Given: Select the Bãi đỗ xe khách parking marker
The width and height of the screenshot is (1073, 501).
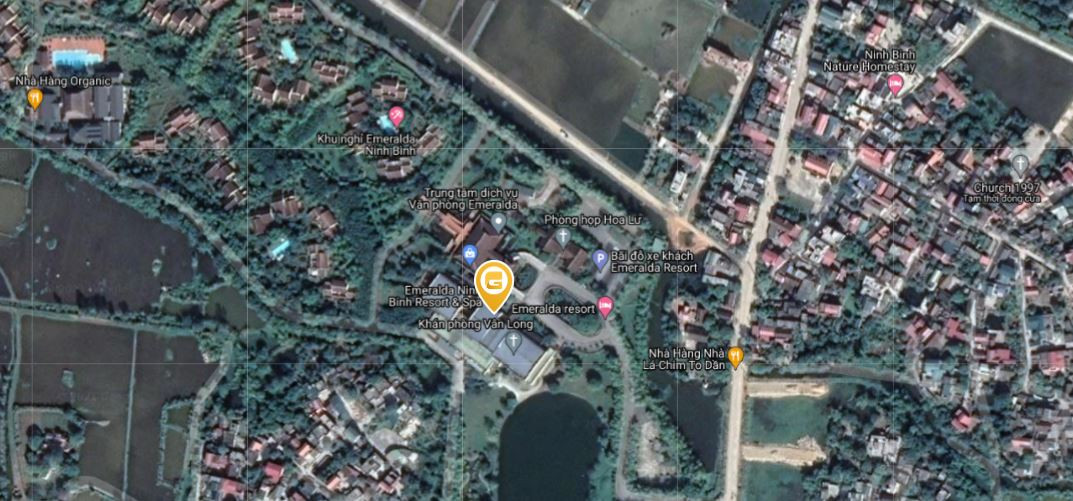Looking at the screenshot, I should 600,259.
